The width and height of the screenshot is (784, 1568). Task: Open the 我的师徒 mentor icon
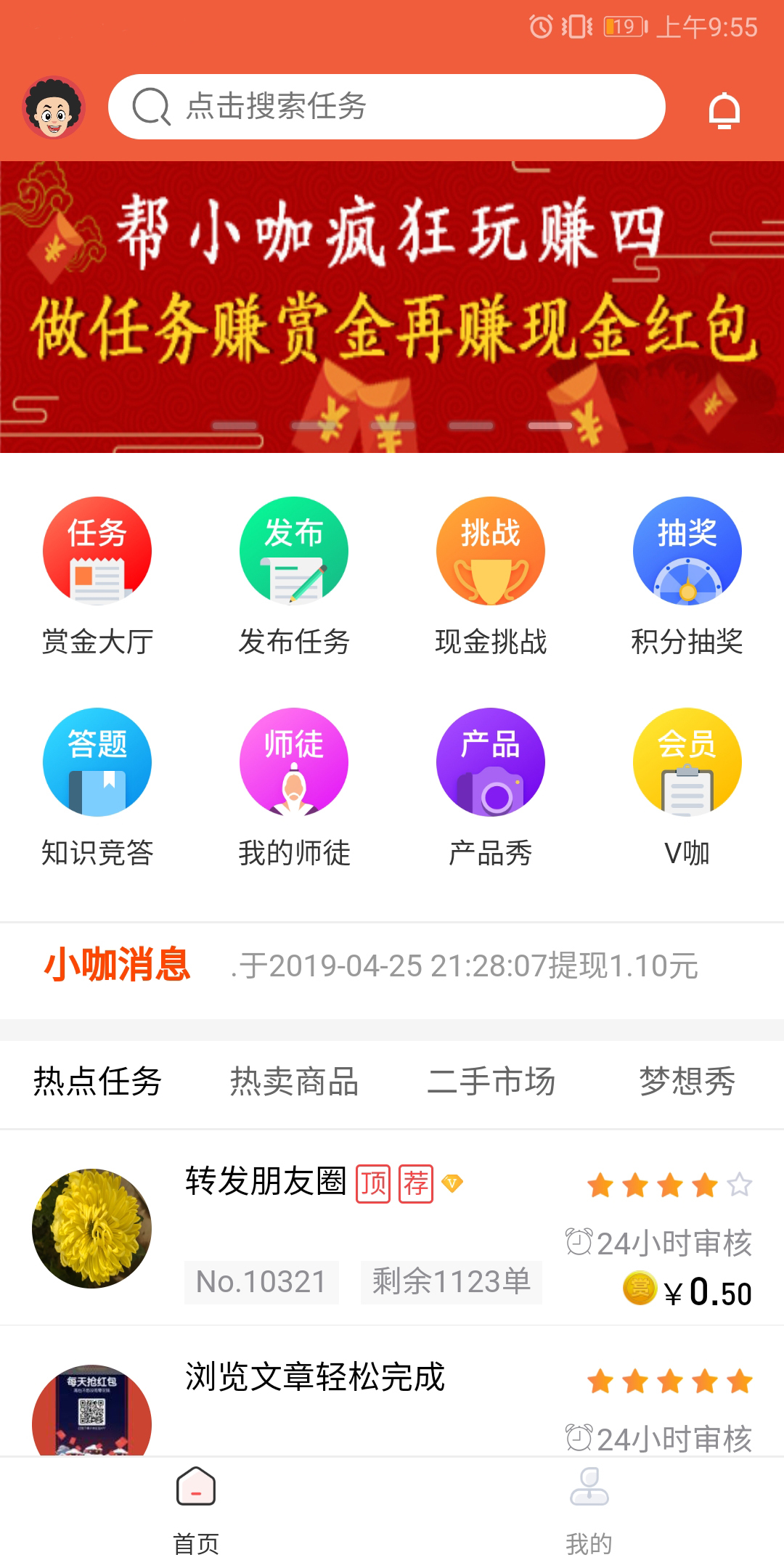coord(293,762)
